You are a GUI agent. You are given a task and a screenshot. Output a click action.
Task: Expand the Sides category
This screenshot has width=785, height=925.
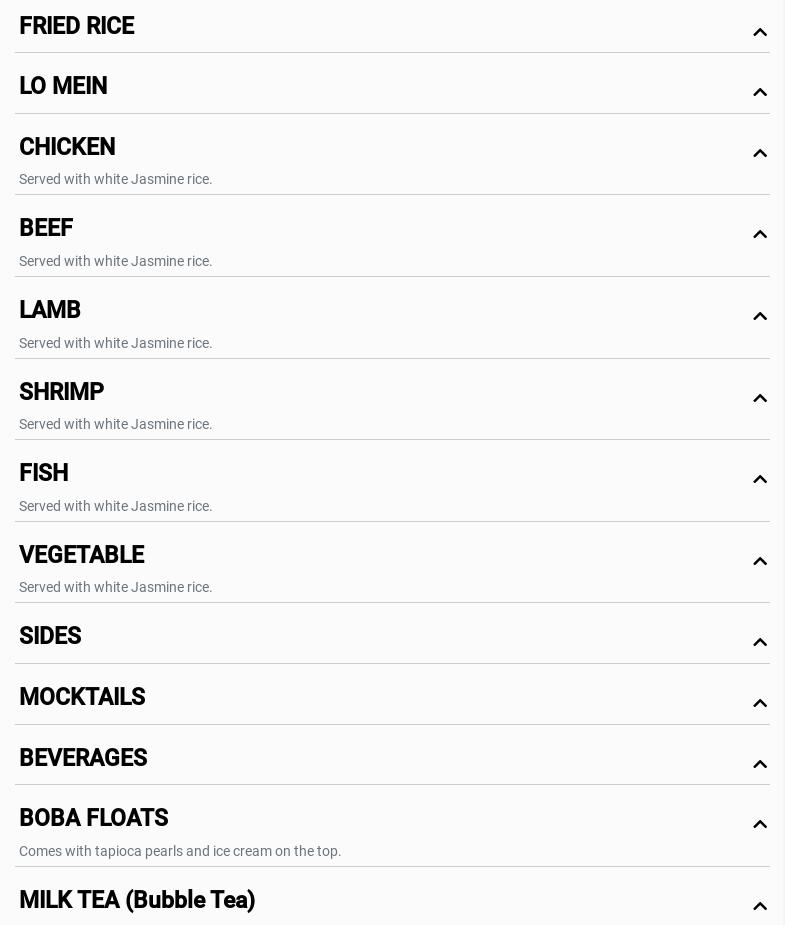pos(759,642)
